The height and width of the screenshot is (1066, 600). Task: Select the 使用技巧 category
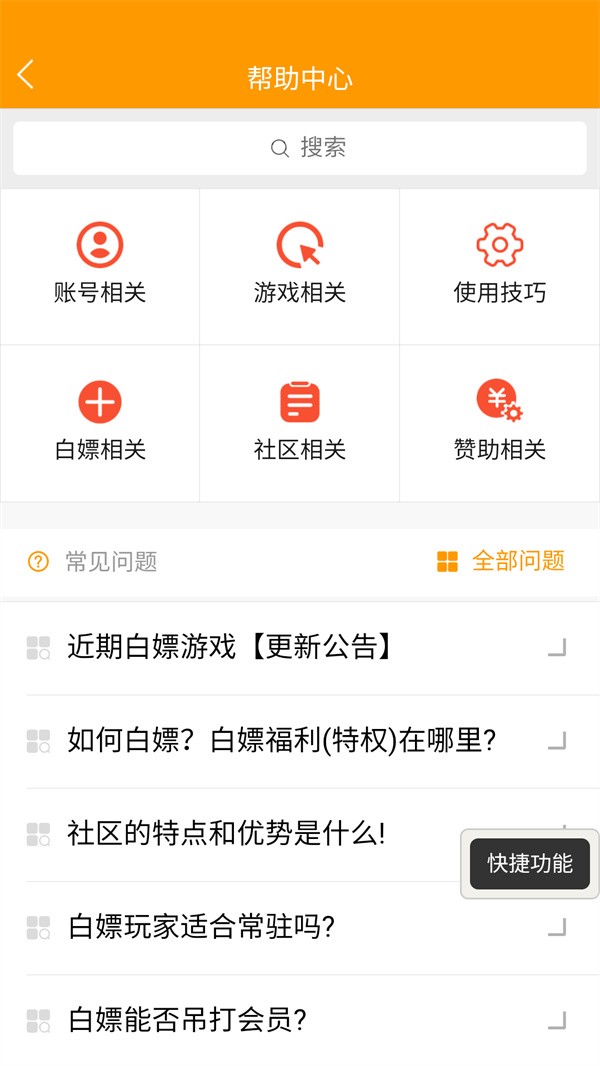pyautogui.click(x=500, y=266)
